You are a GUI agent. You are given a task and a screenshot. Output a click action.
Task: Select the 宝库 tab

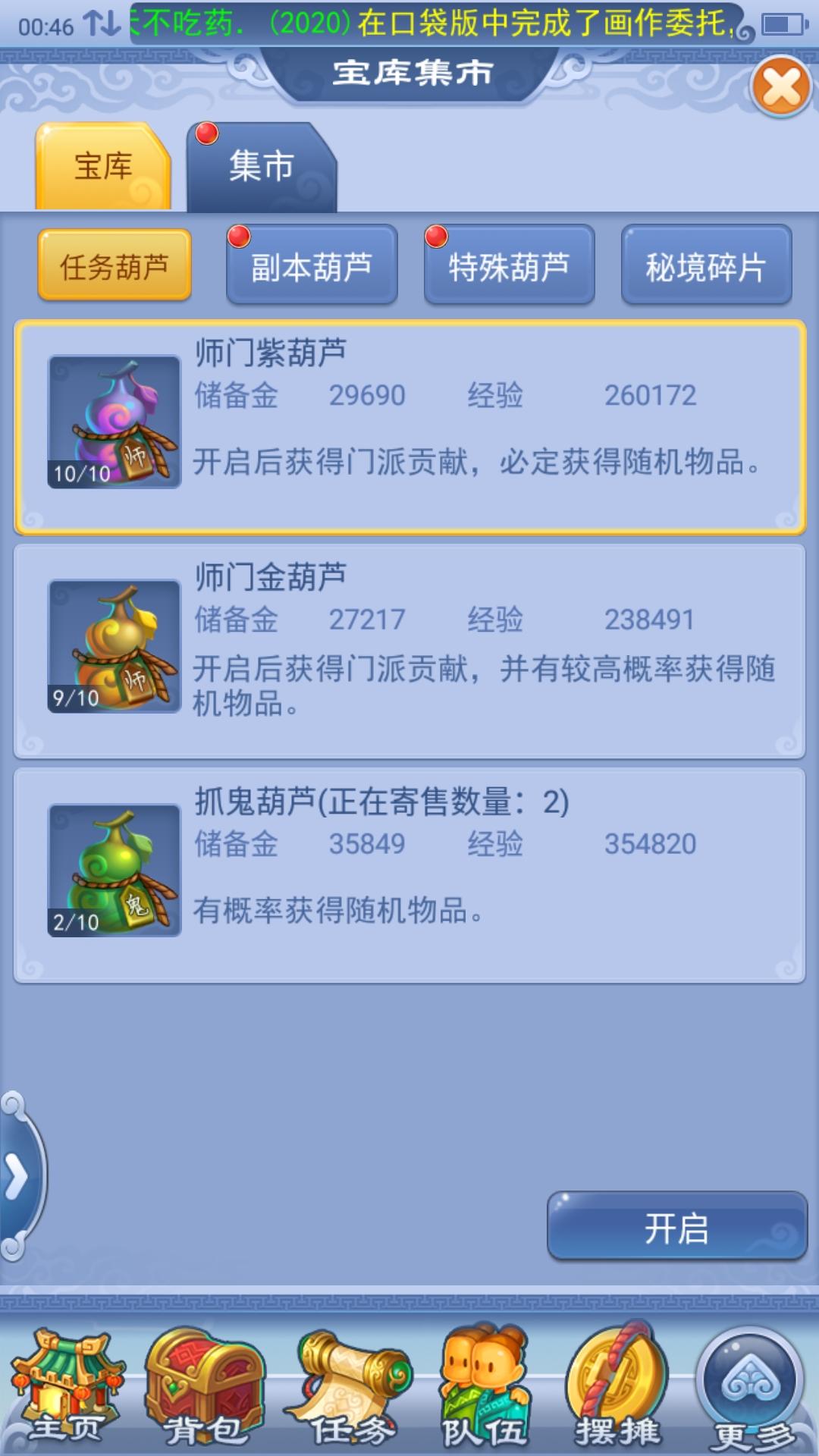coord(103,167)
